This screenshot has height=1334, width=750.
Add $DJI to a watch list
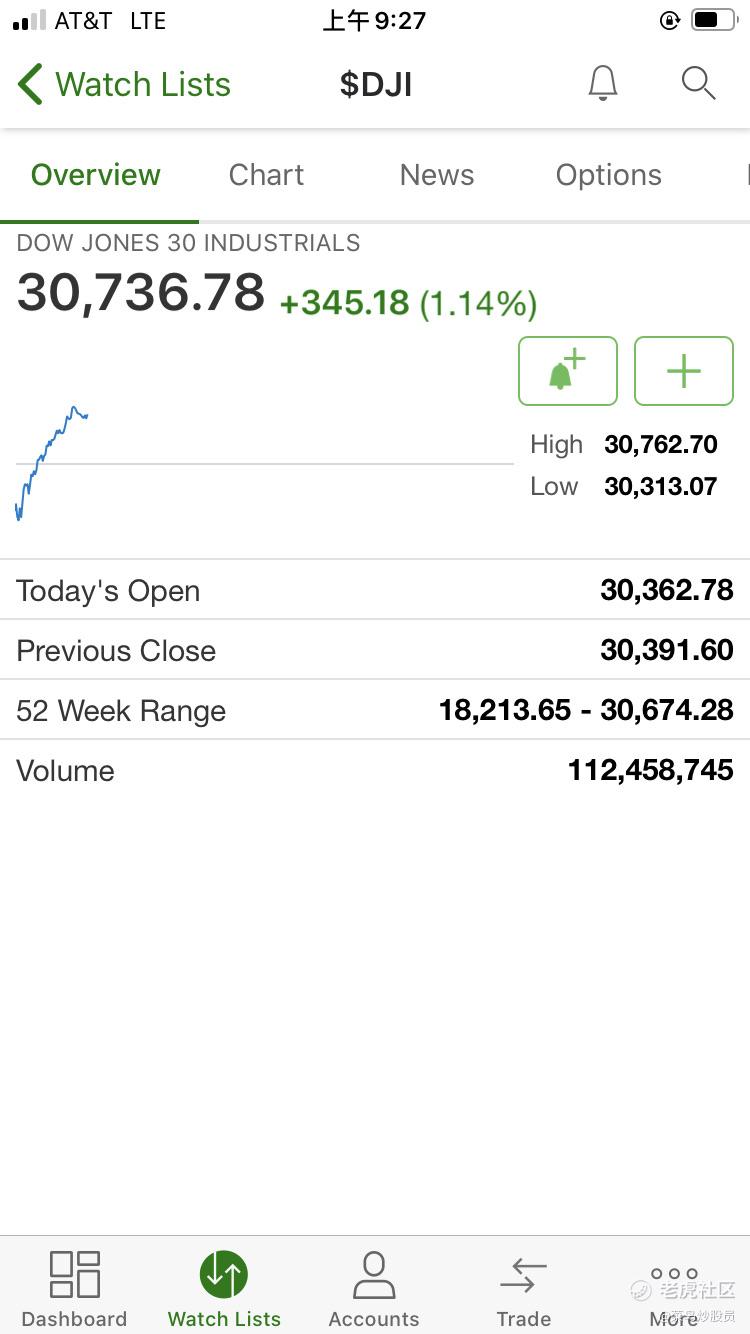click(x=684, y=371)
